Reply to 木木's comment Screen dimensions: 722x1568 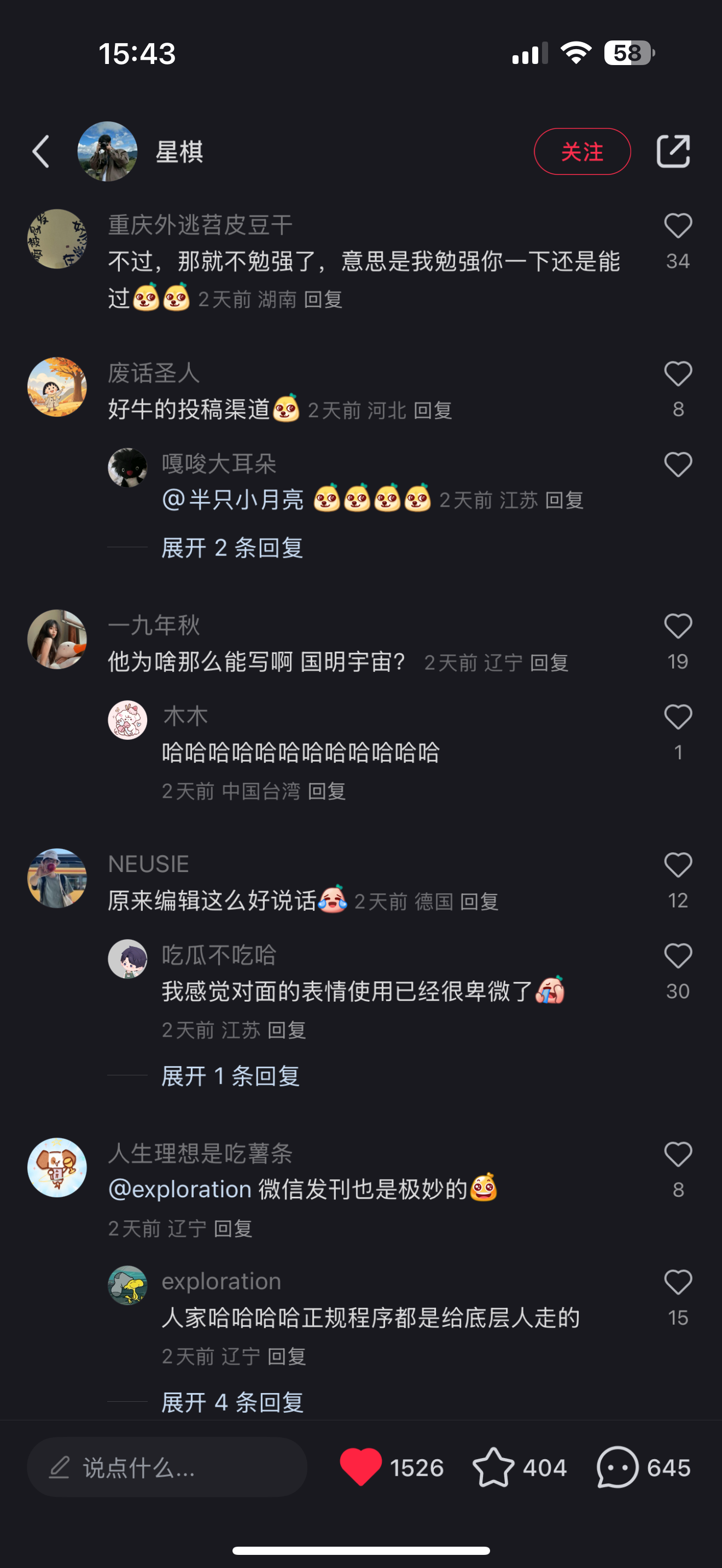(327, 791)
